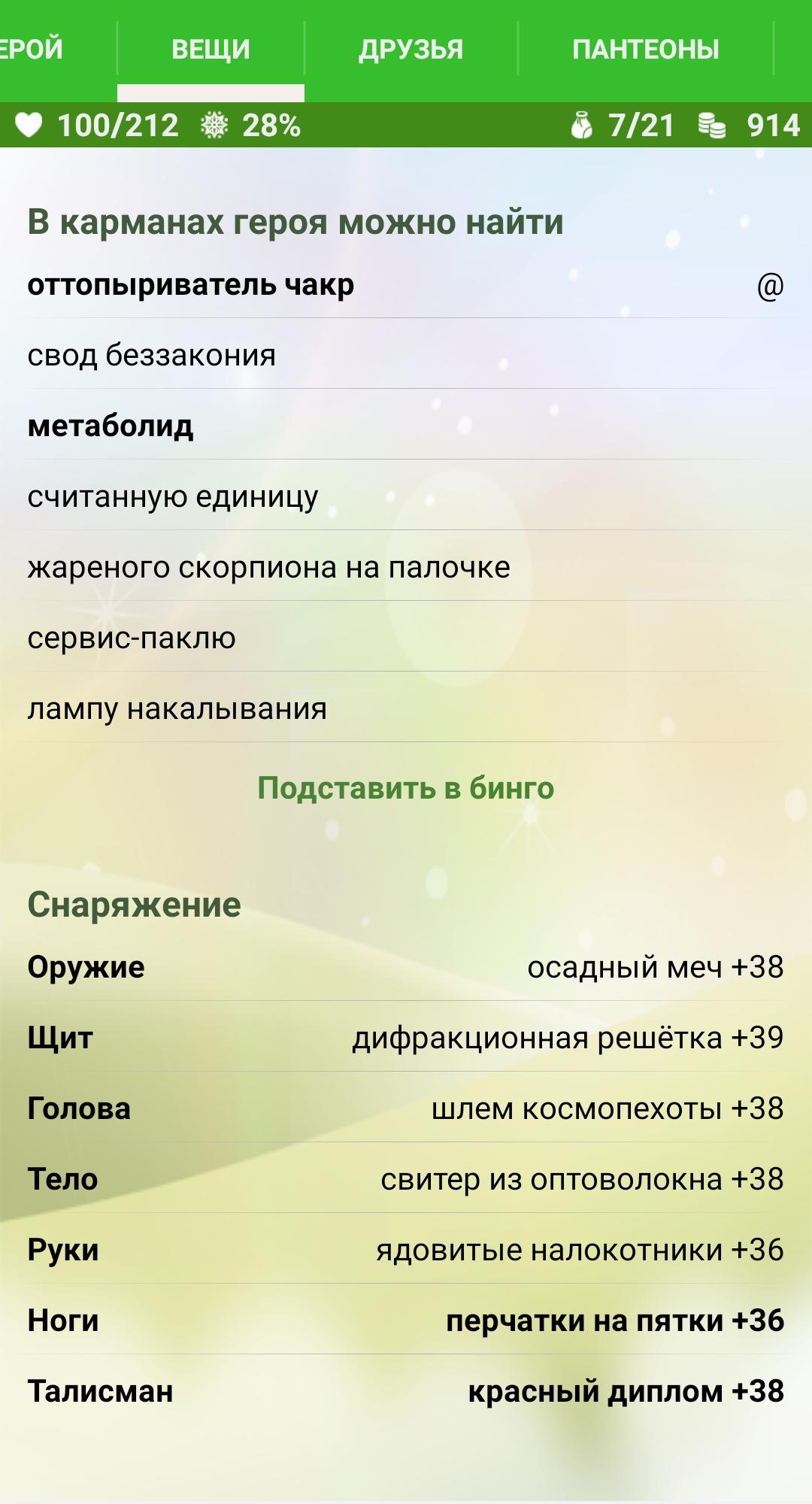Tap Подставить в бинго
This screenshot has width=812, height=1504.
(406, 788)
